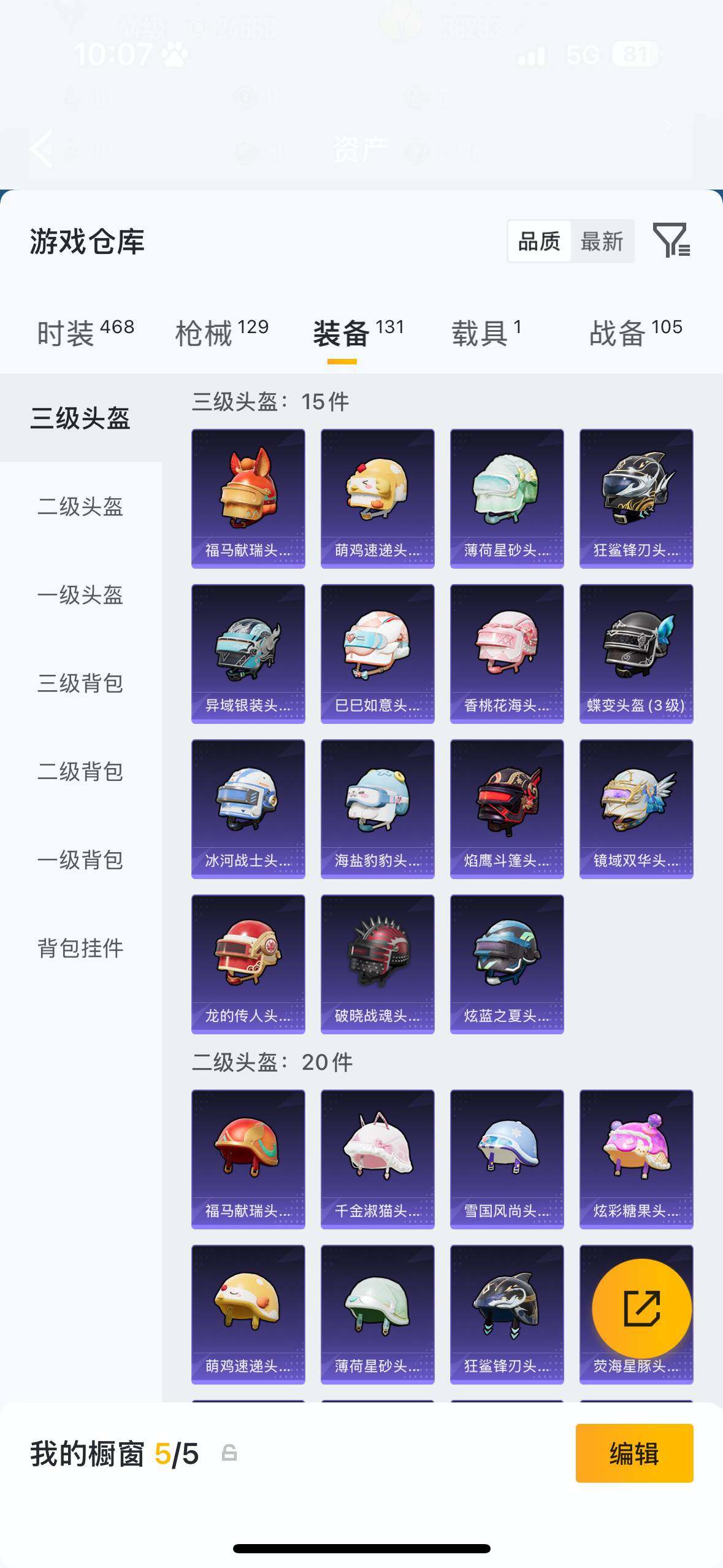This screenshot has height=1568, width=723.
Task: Tap the back arrow at top left
Action: [40, 150]
